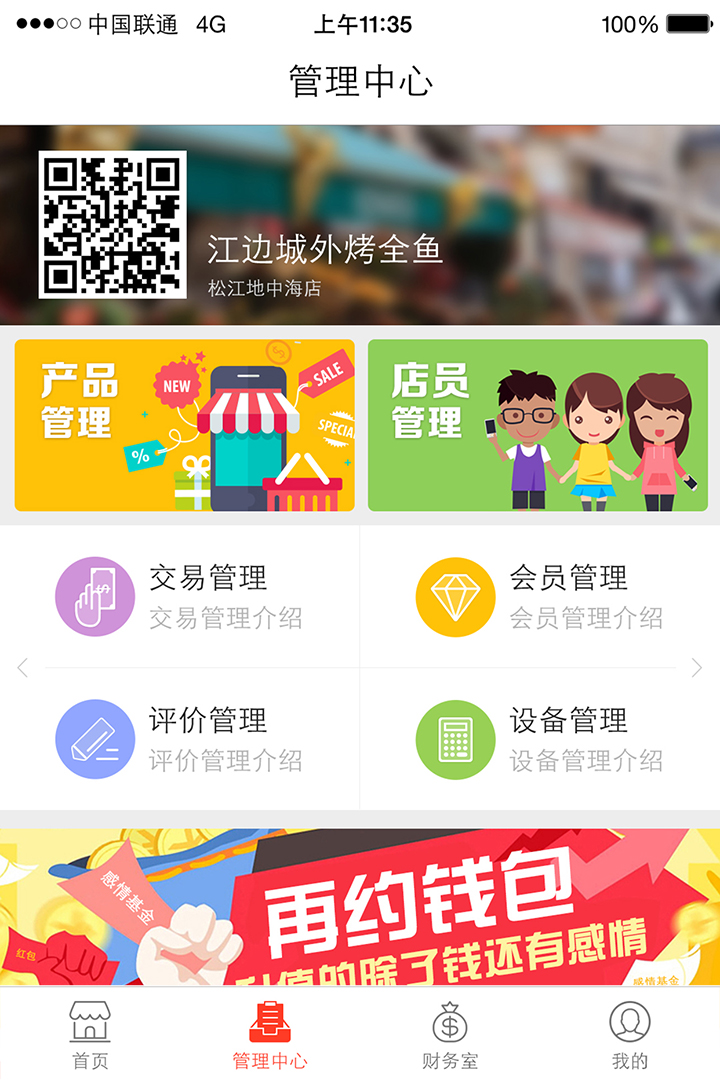
Task: Select the 管理中心 tab
Action: [x=270, y=1035]
